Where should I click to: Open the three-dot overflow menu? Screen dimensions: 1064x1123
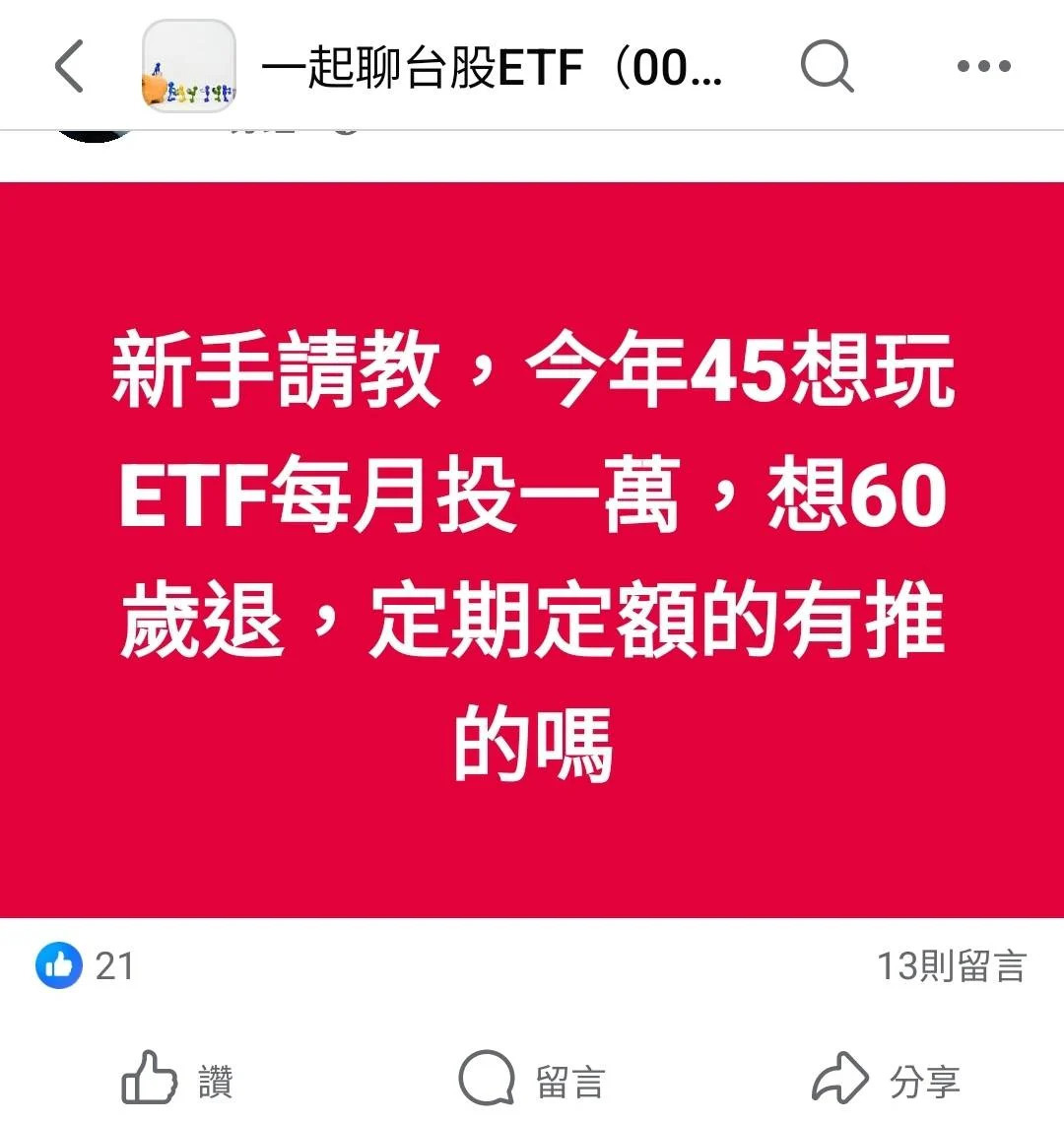[983, 67]
